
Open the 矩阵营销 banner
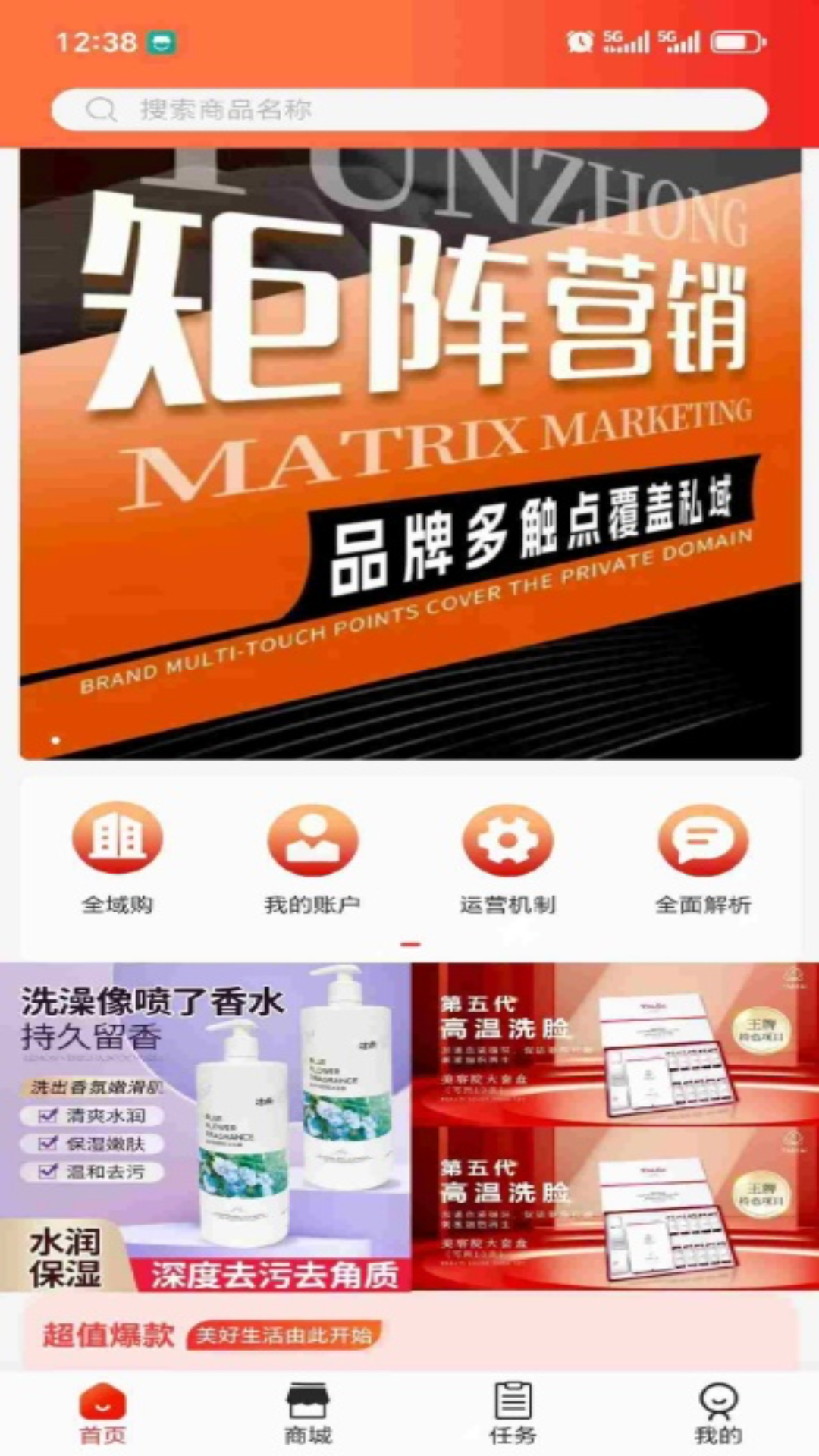(409, 453)
